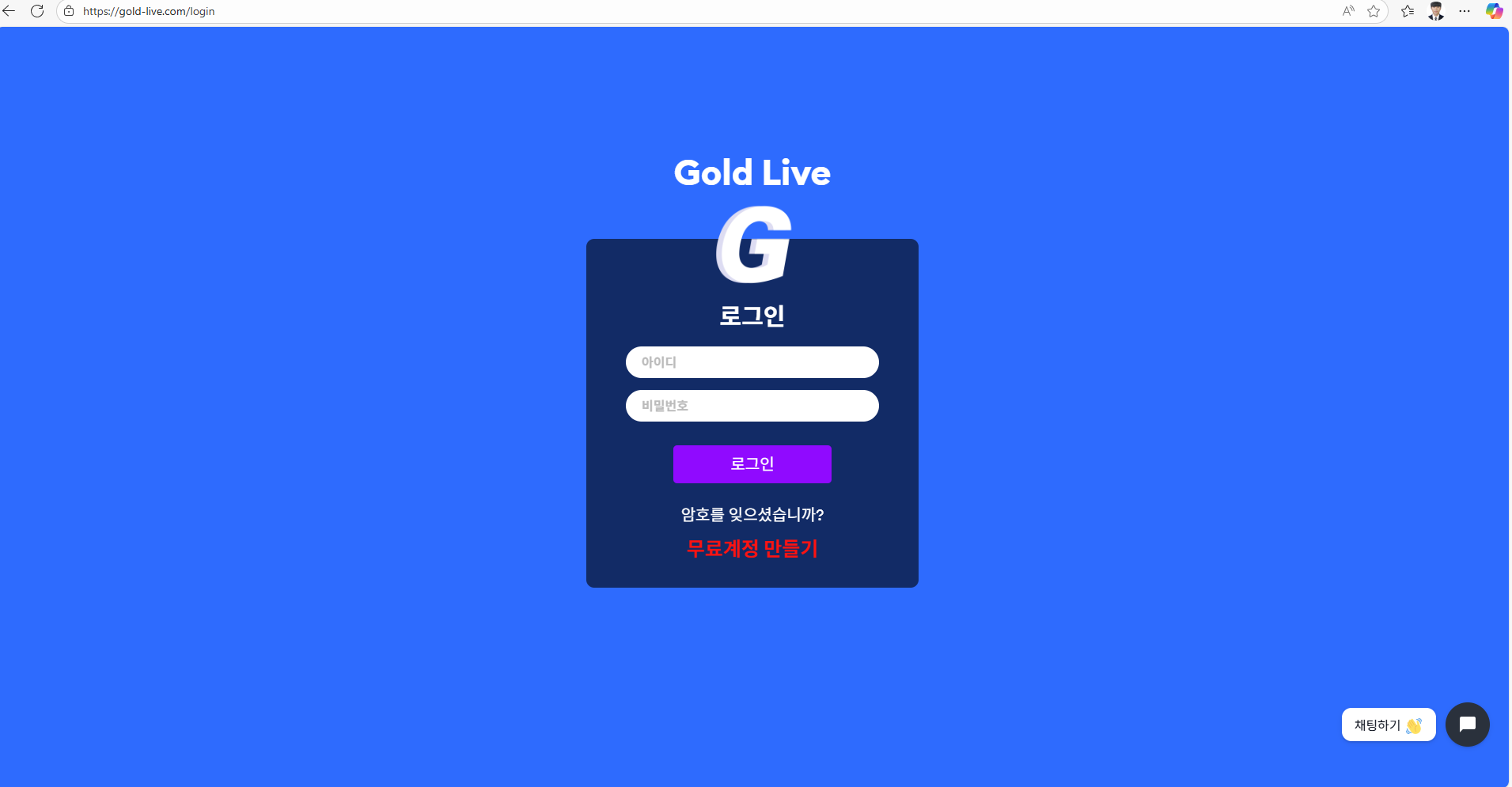Open the chat bubble widget
The height and width of the screenshot is (787, 1512).
[1467, 725]
